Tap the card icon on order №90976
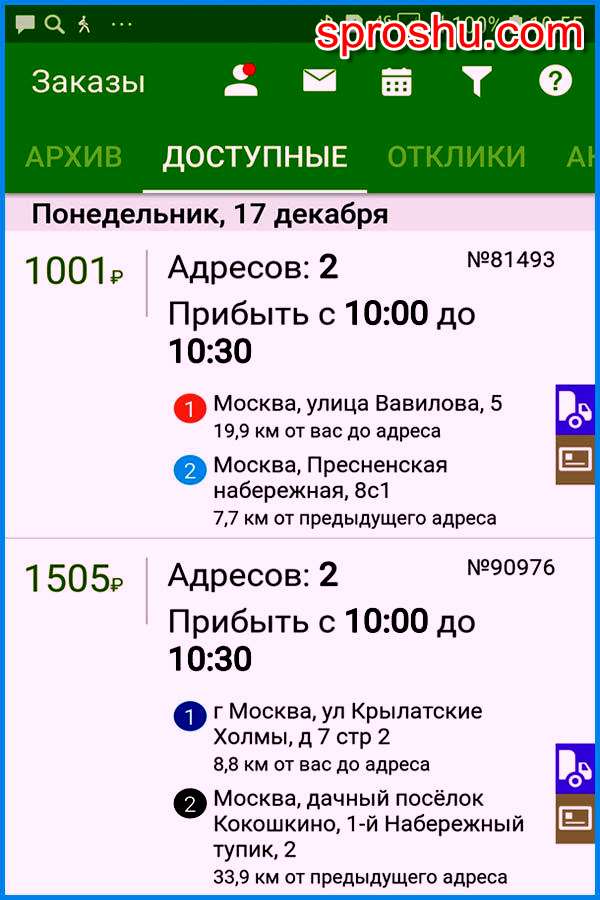Image resolution: width=600 pixels, height=900 pixels. click(575, 818)
